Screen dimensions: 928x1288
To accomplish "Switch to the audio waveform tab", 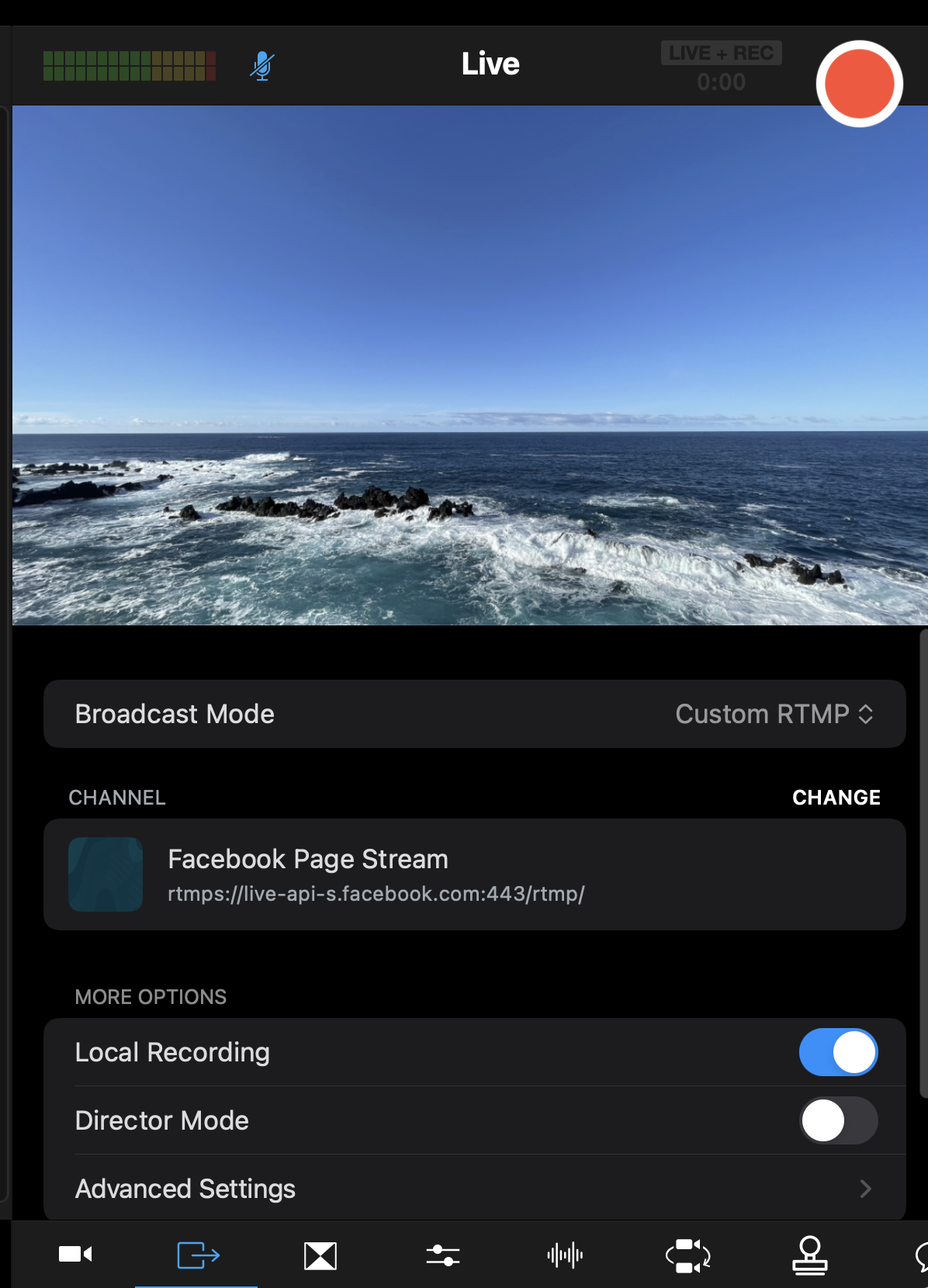I will (565, 1255).
